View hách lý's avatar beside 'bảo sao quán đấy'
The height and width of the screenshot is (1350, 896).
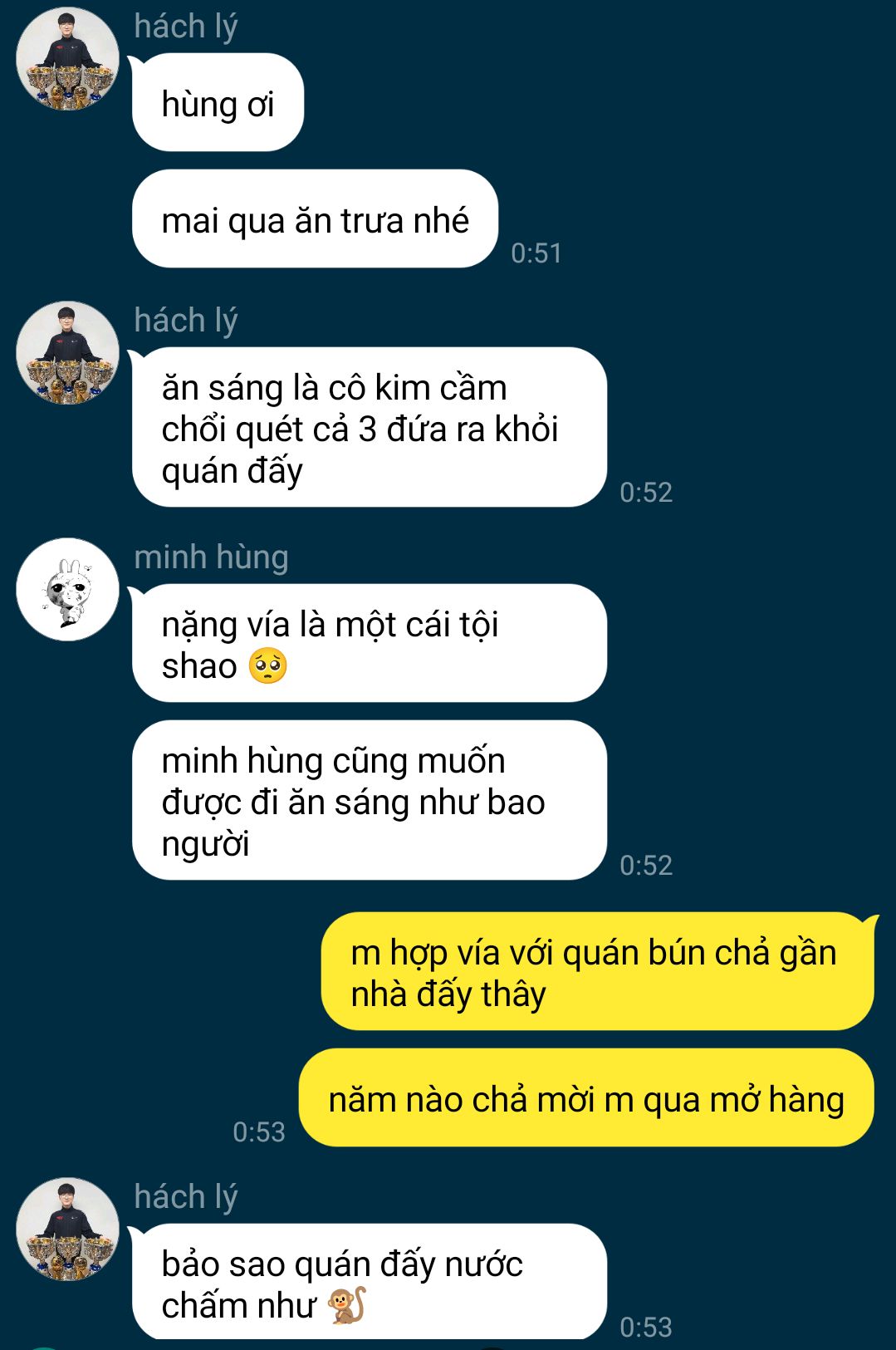click(x=67, y=1230)
